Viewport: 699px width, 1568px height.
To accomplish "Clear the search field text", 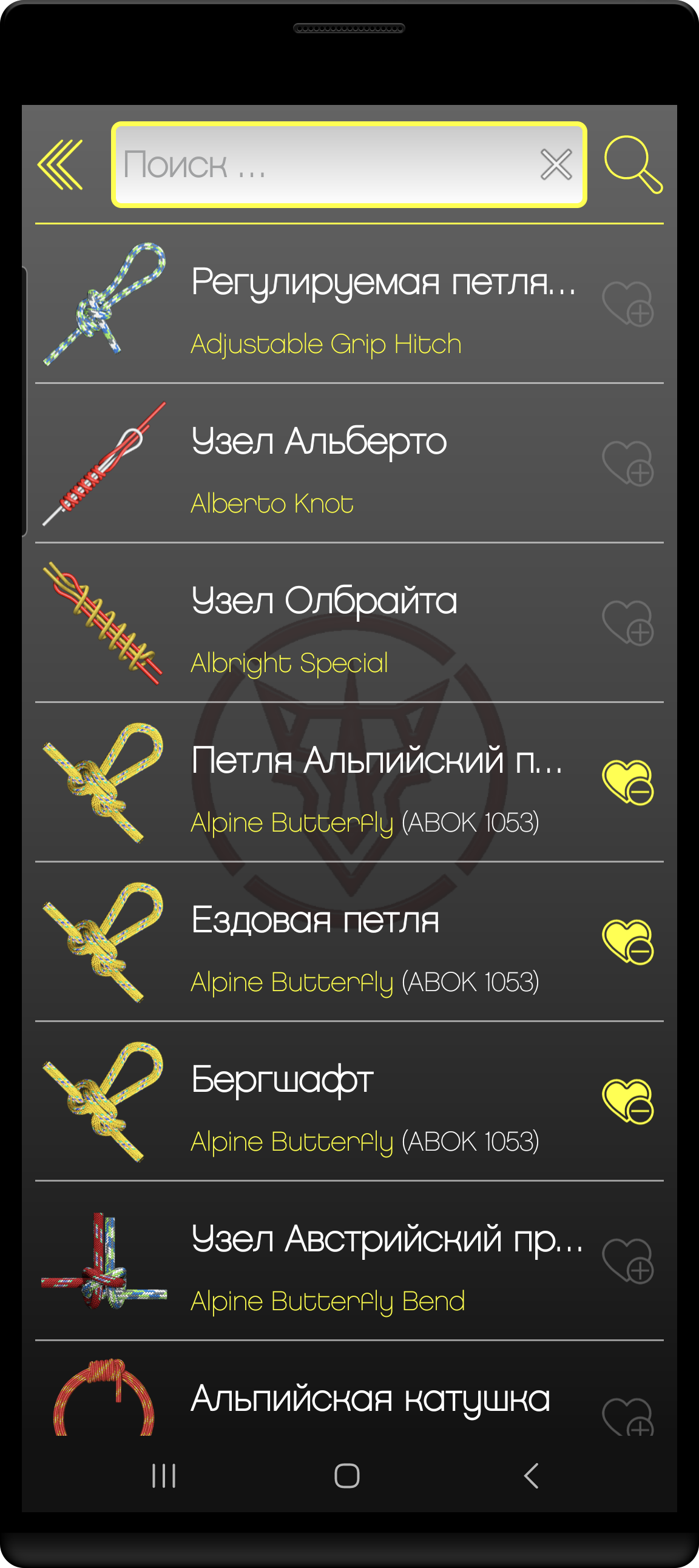I will tap(555, 164).
